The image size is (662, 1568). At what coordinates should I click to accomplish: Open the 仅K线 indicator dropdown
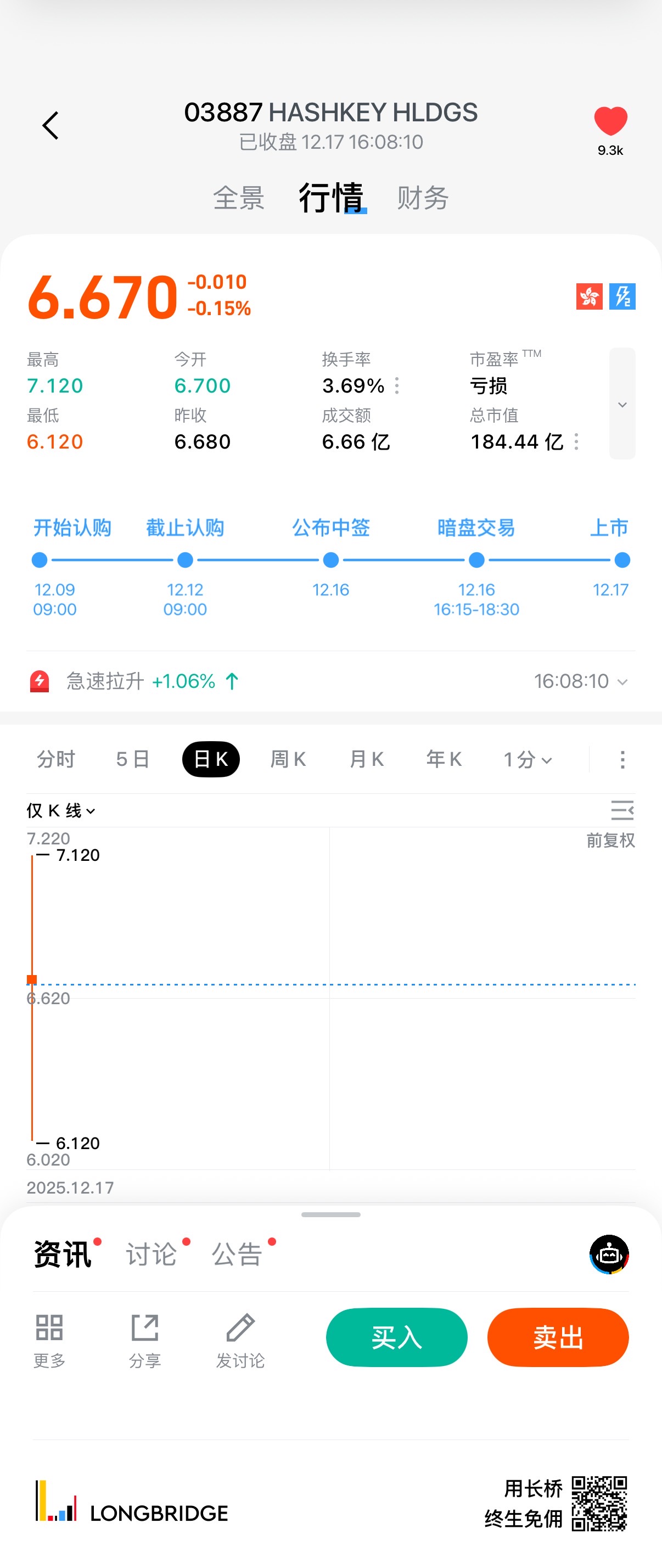point(61,811)
